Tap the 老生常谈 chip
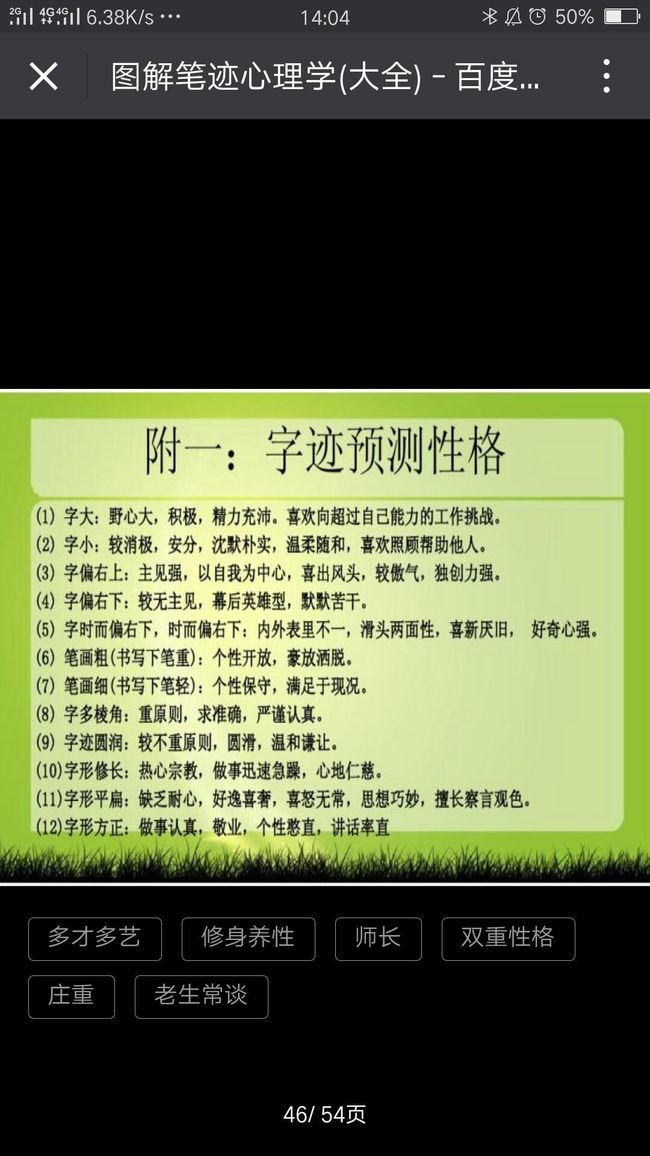This screenshot has width=650, height=1156. click(201, 997)
